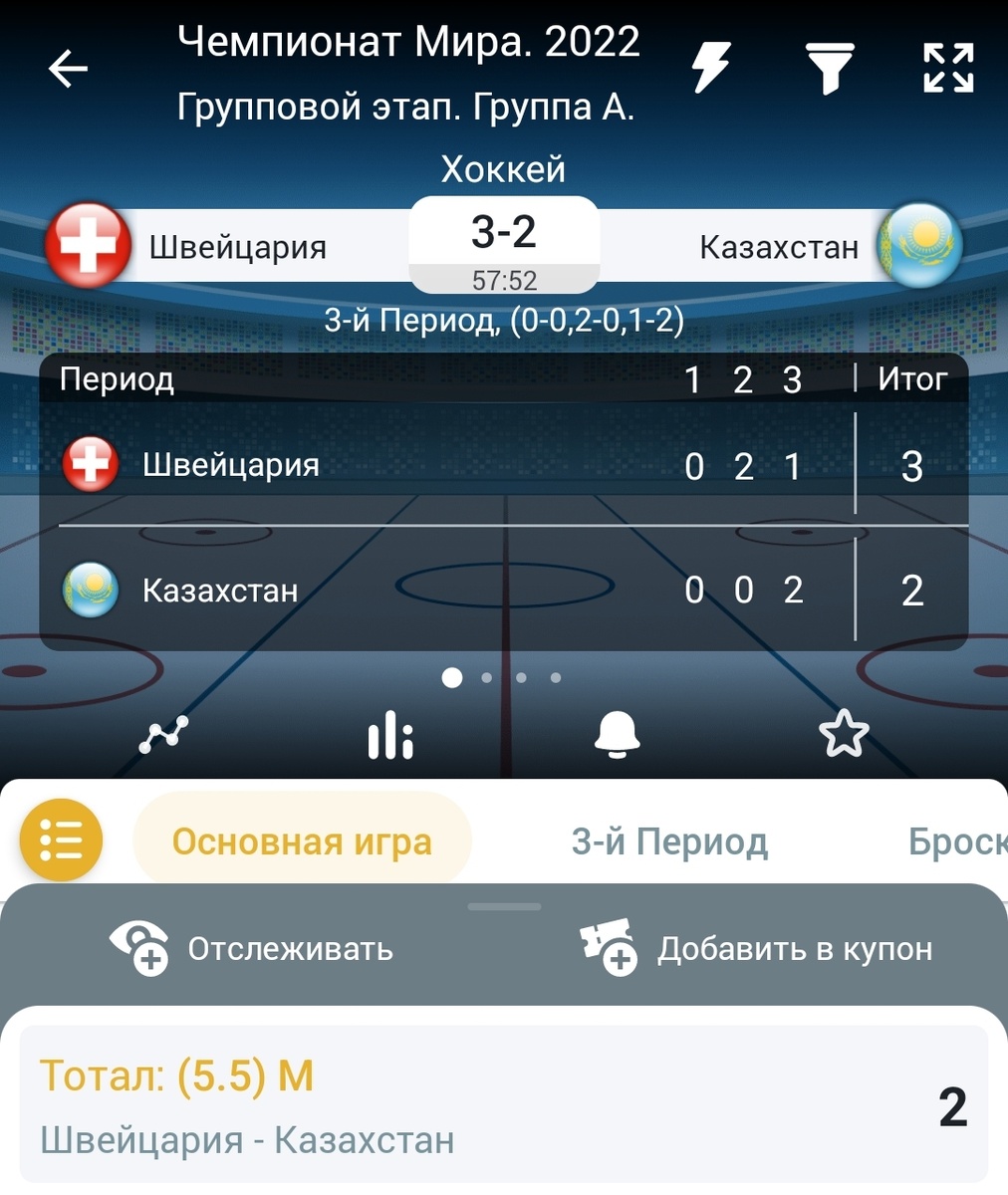Enable notifications with the bell icon
1008x1195 pixels.
click(617, 735)
